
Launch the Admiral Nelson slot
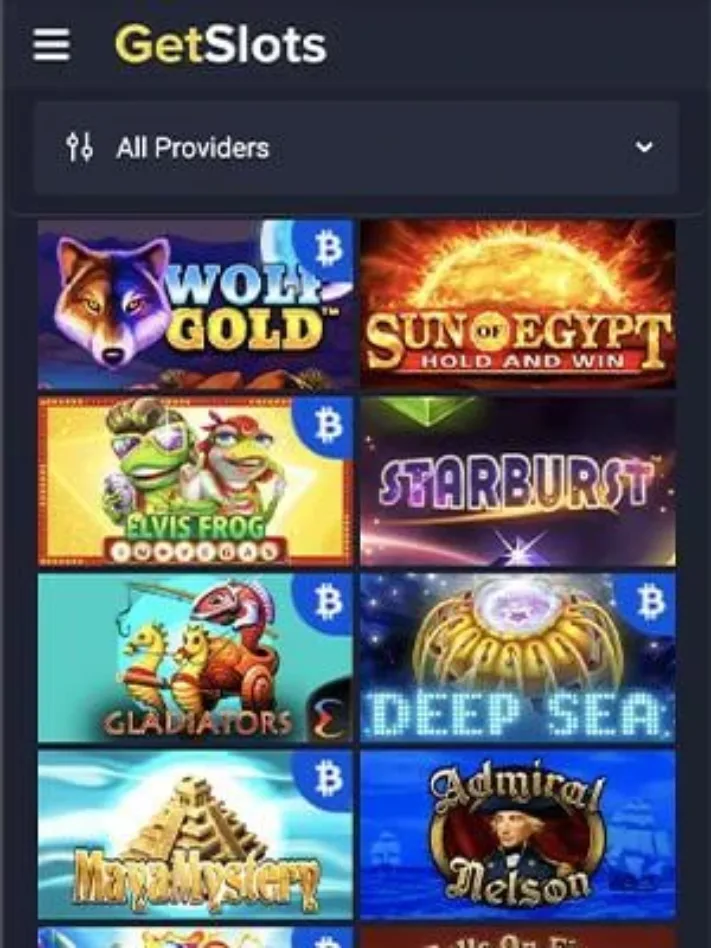coord(517,835)
